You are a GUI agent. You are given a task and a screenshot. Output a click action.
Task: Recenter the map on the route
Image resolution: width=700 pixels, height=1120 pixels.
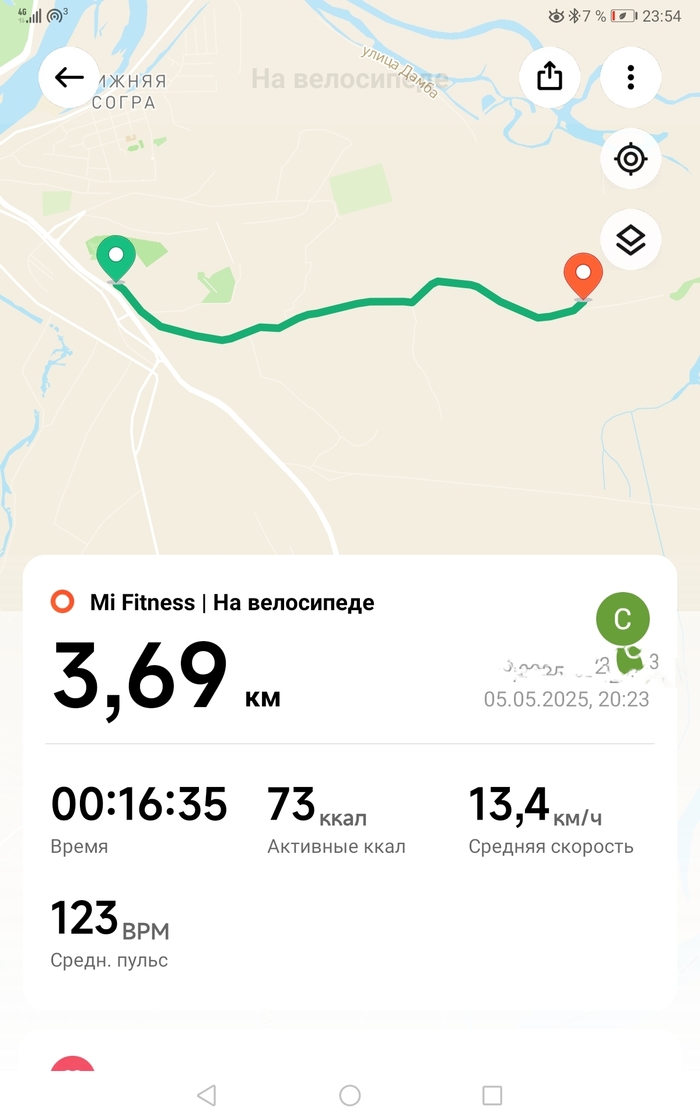pyautogui.click(x=630, y=159)
